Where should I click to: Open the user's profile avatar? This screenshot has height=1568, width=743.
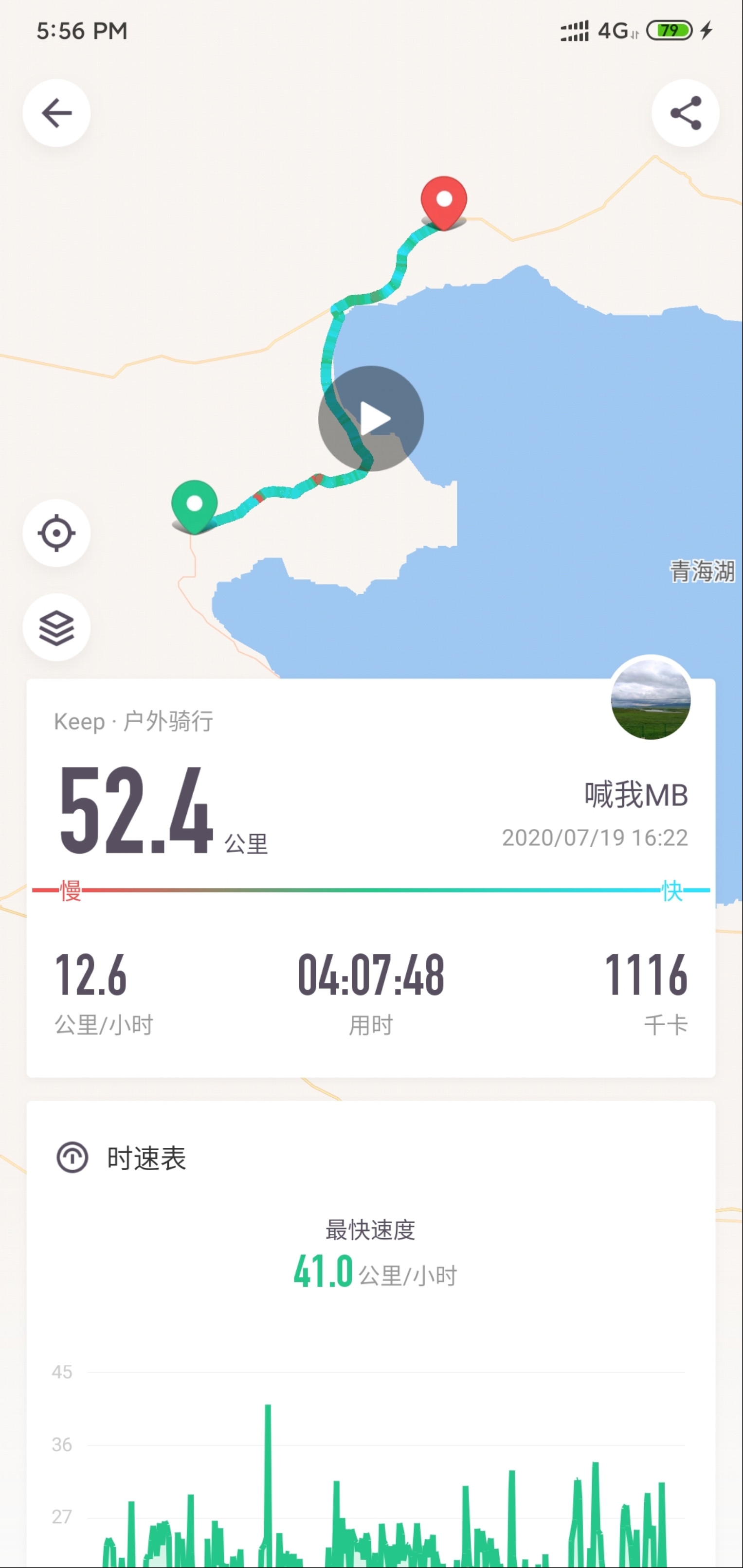[x=651, y=700]
